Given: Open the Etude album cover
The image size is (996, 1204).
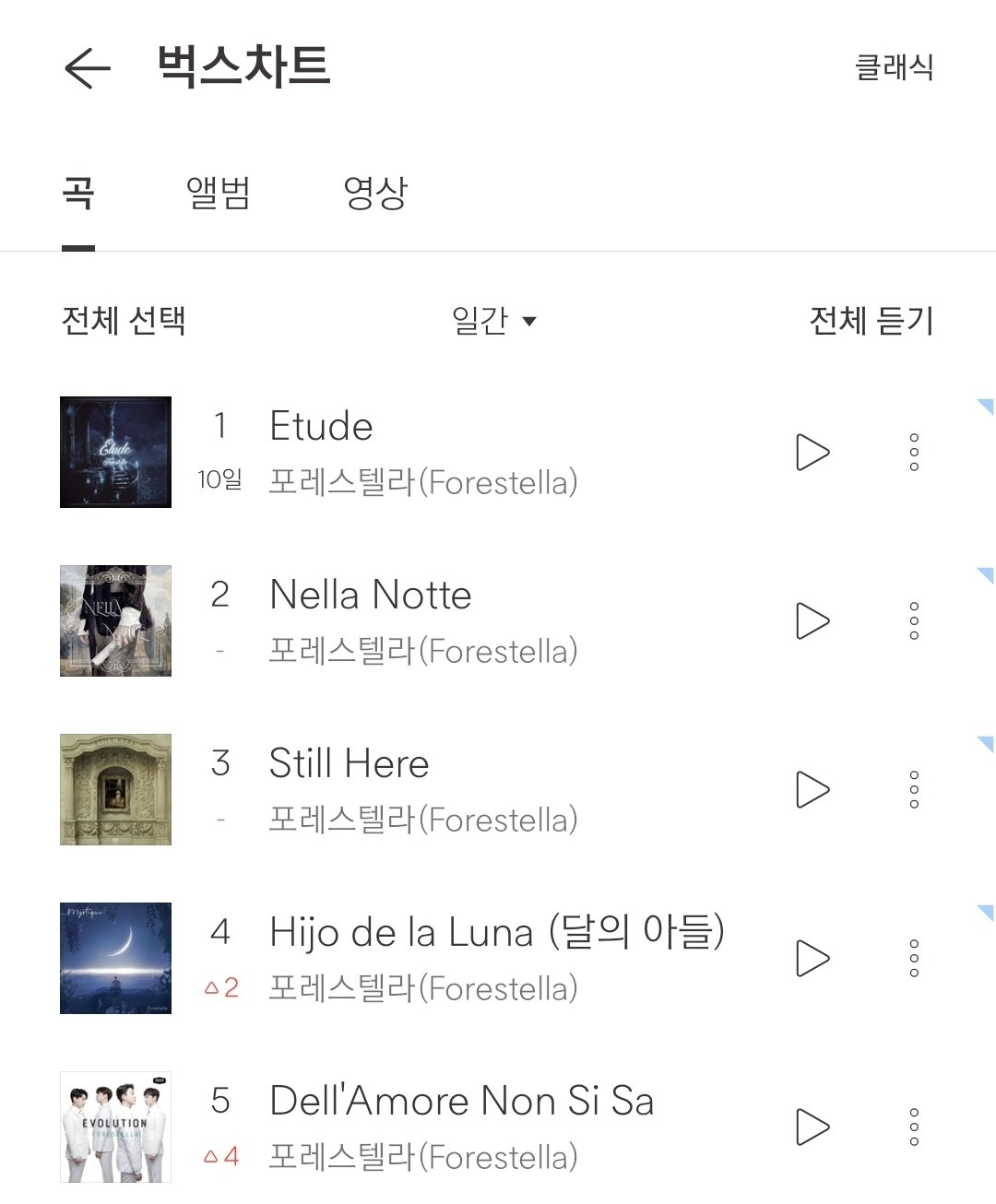Looking at the screenshot, I should tap(115, 452).
